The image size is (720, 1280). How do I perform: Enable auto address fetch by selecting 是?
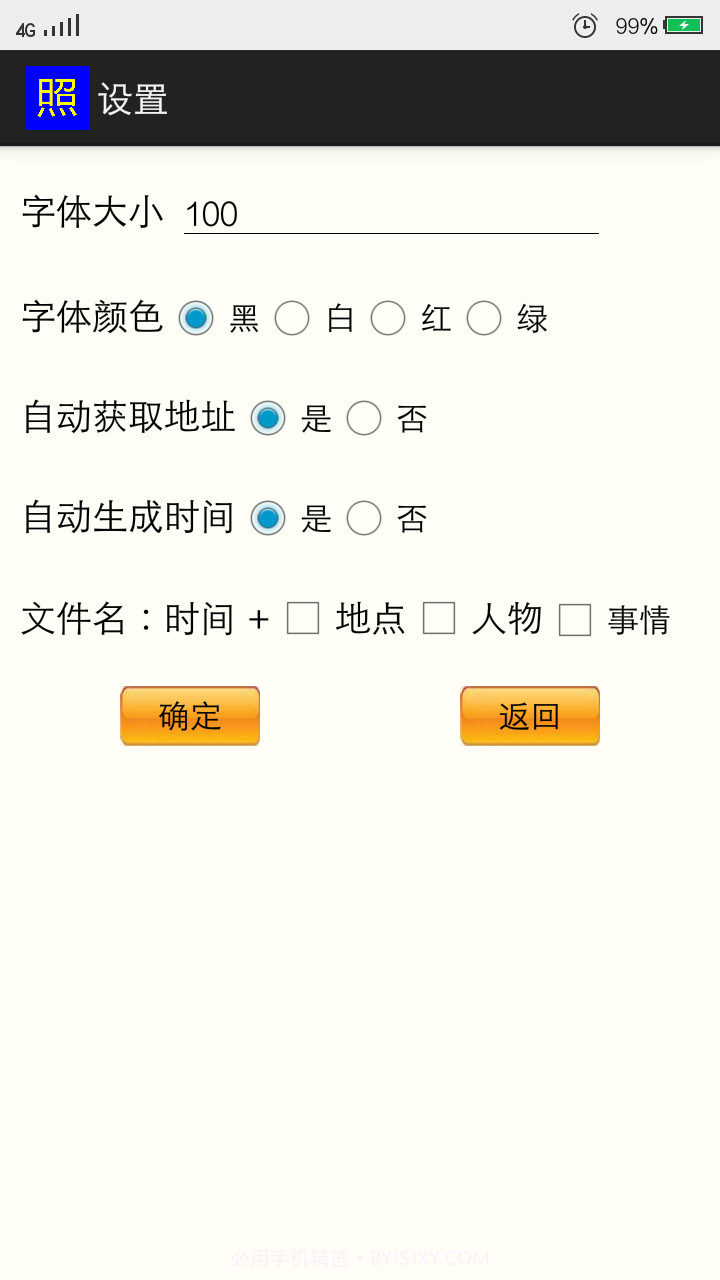(268, 419)
